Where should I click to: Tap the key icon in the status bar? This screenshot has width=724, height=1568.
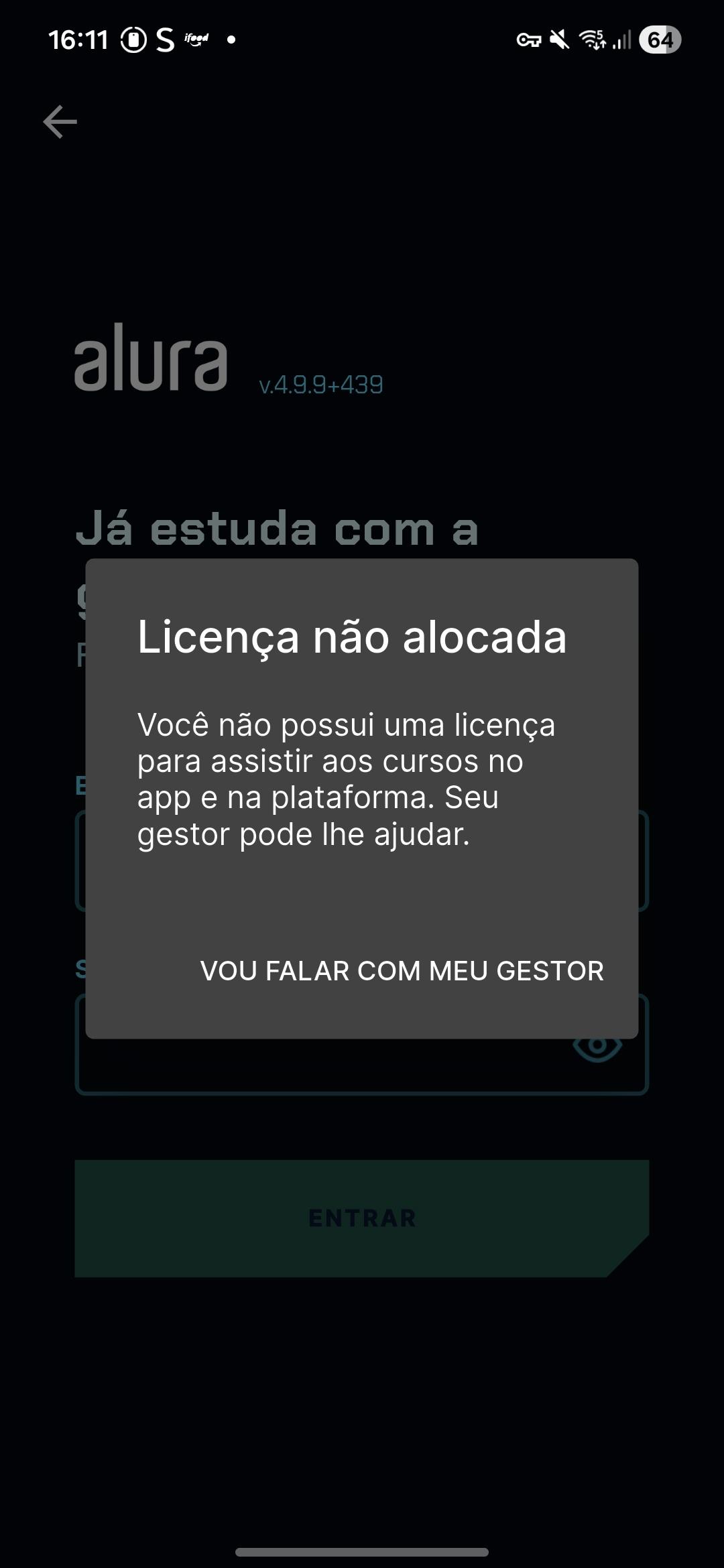[x=529, y=41]
